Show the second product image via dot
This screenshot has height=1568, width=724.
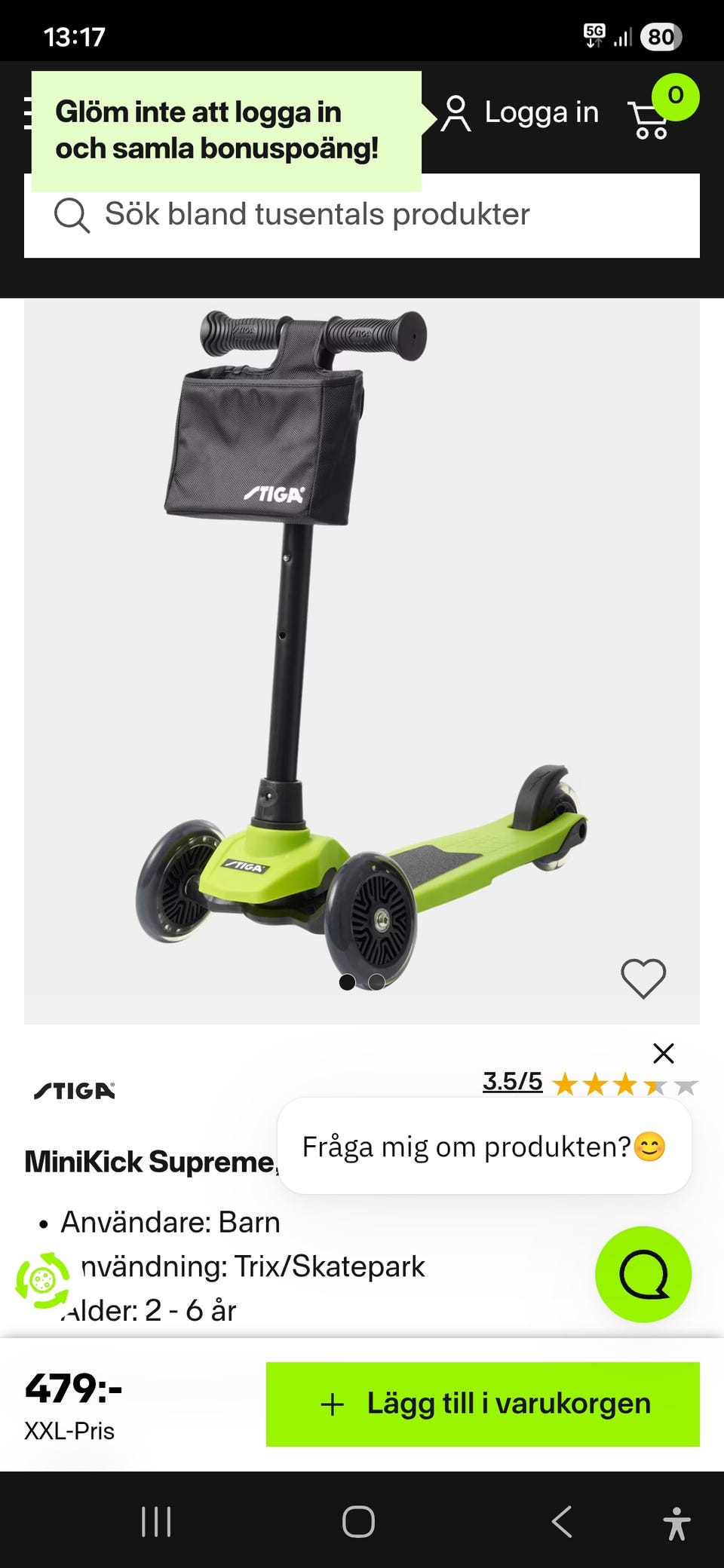click(x=376, y=982)
